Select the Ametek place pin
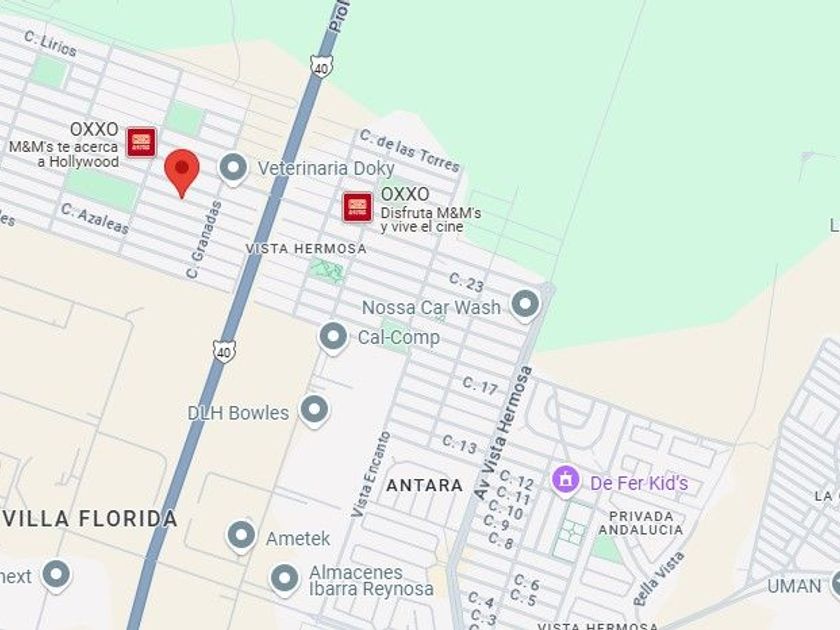Screen dimensions: 840x630 (241, 536)
